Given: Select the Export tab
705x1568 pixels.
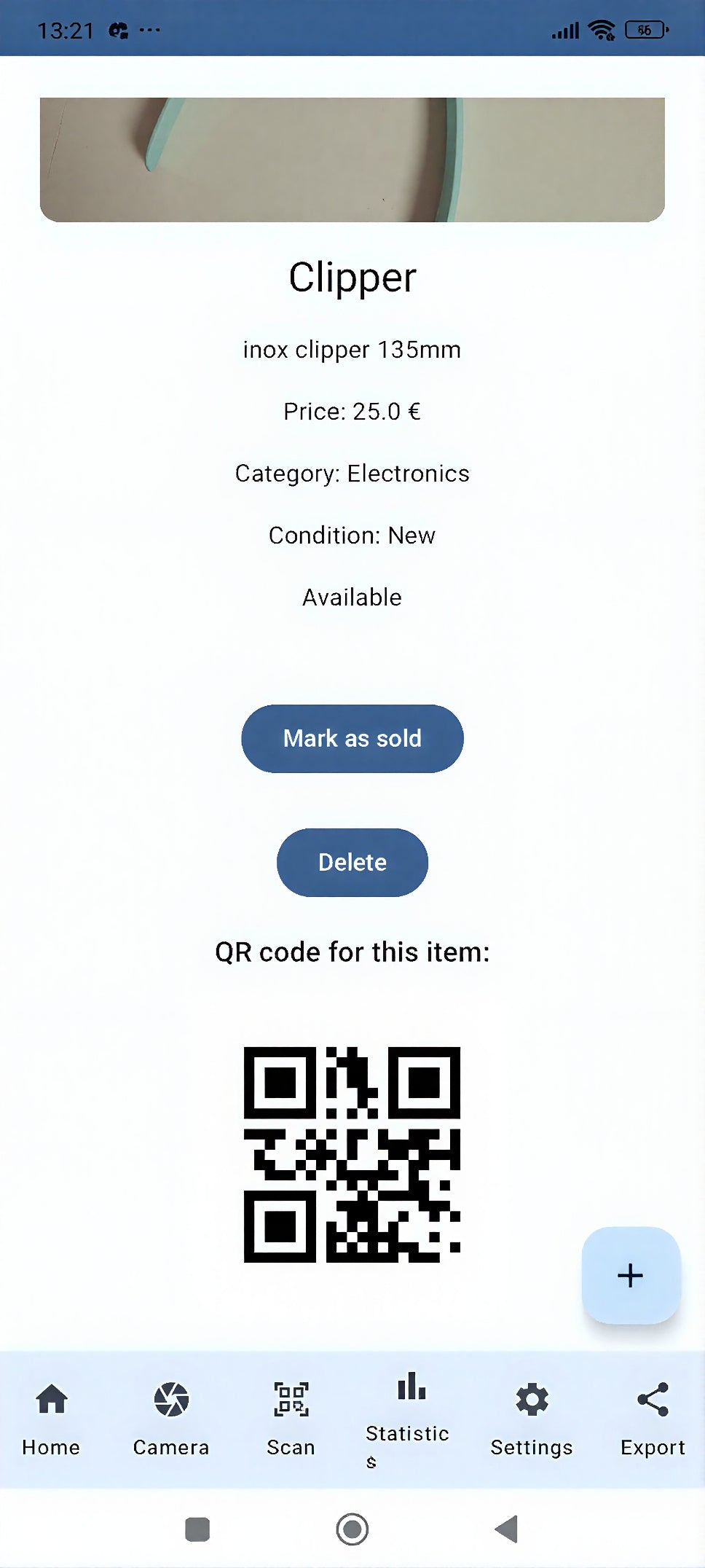Looking at the screenshot, I should tap(652, 1417).
